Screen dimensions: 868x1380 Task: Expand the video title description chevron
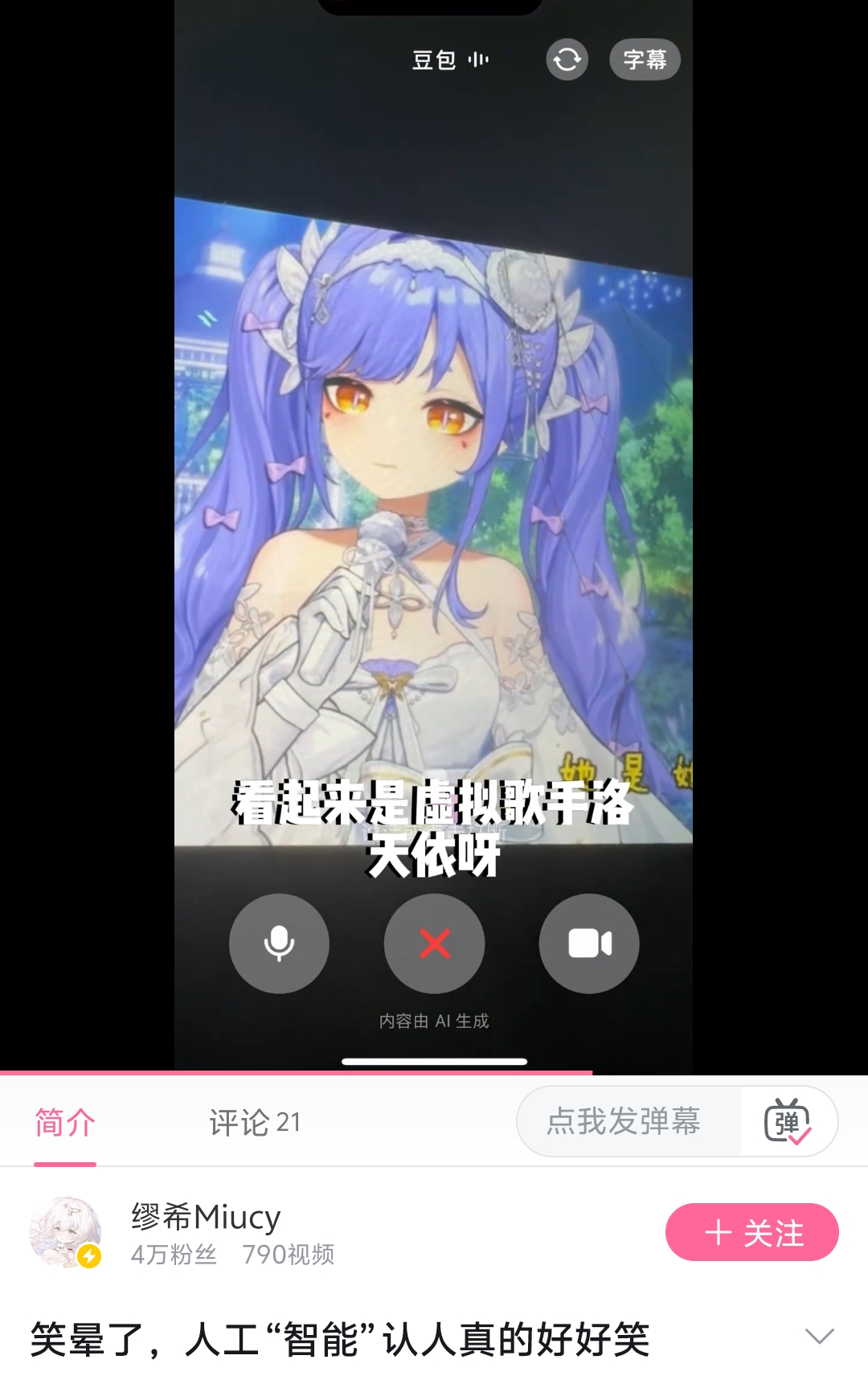819,1336
